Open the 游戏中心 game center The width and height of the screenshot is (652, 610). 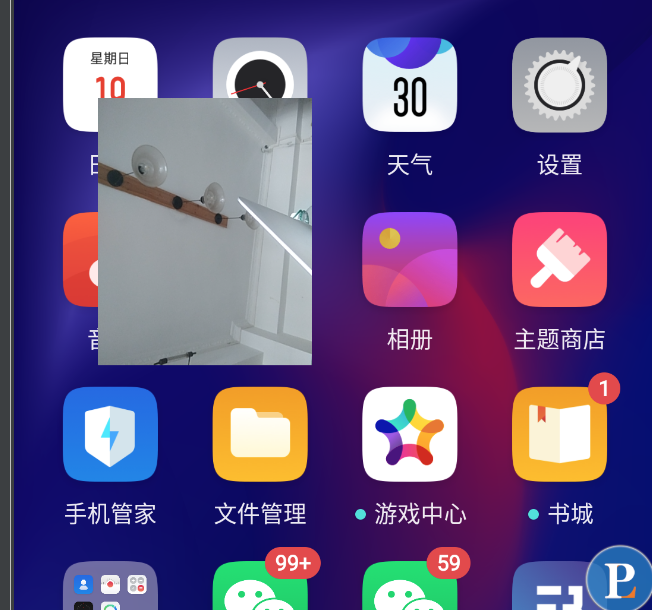[x=410, y=434]
